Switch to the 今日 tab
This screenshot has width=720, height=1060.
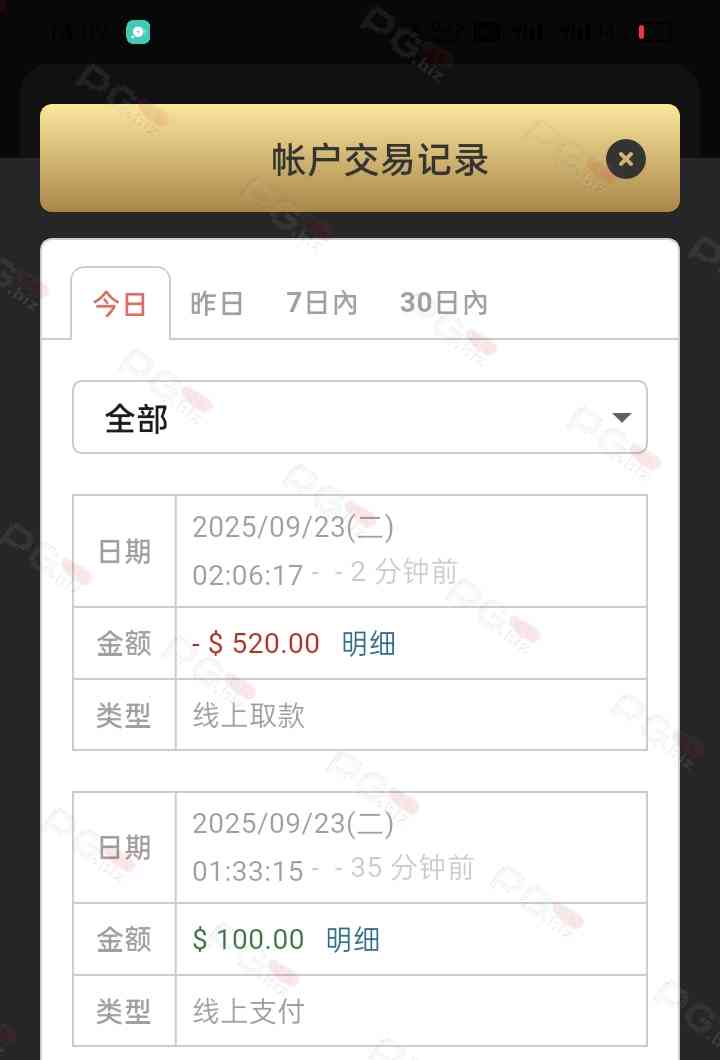click(x=120, y=303)
